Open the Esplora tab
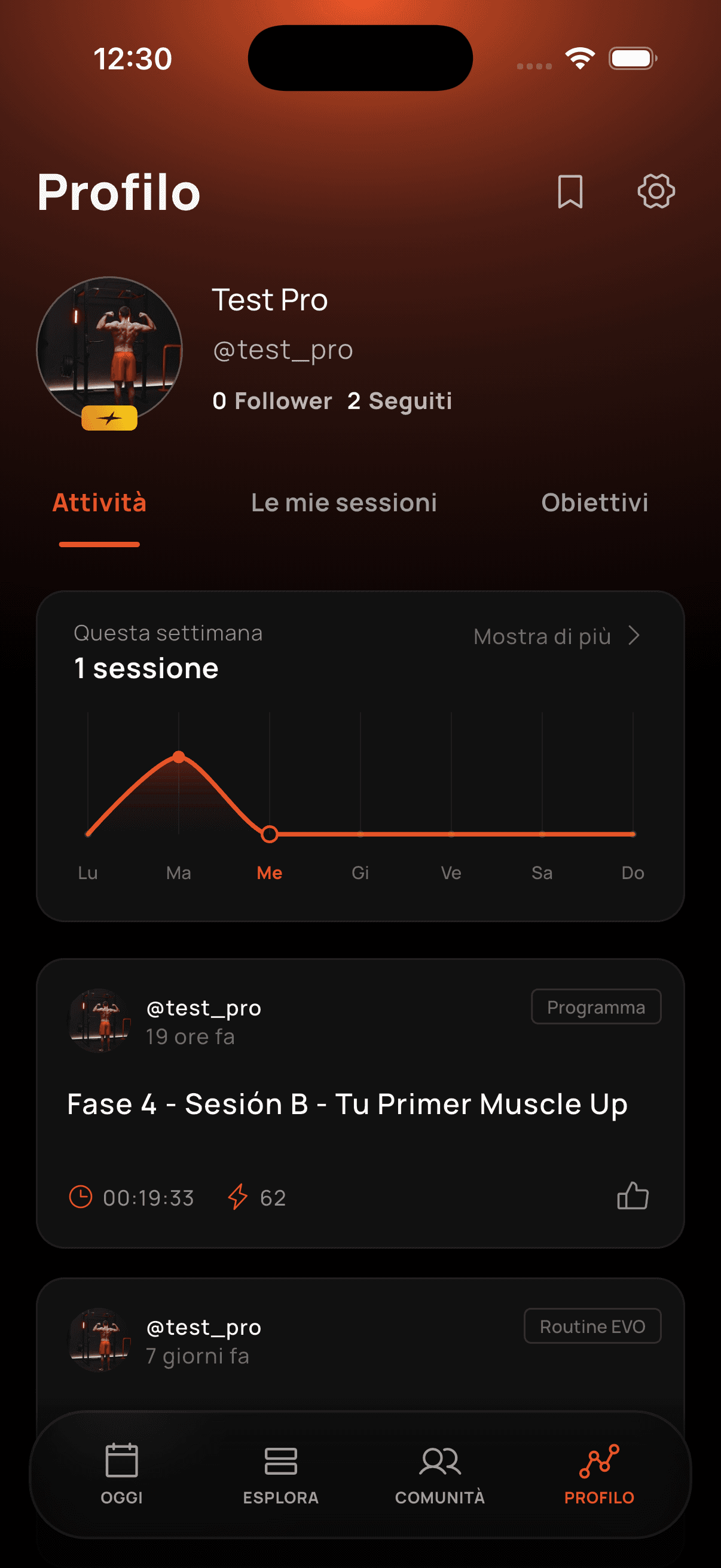 280,1473
